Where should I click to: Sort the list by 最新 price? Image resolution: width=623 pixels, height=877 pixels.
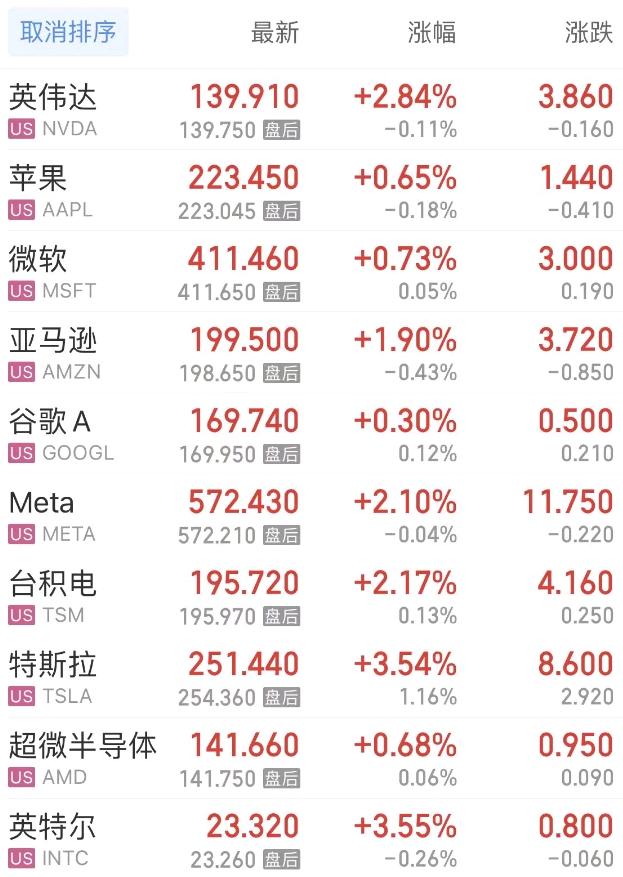(274, 32)
